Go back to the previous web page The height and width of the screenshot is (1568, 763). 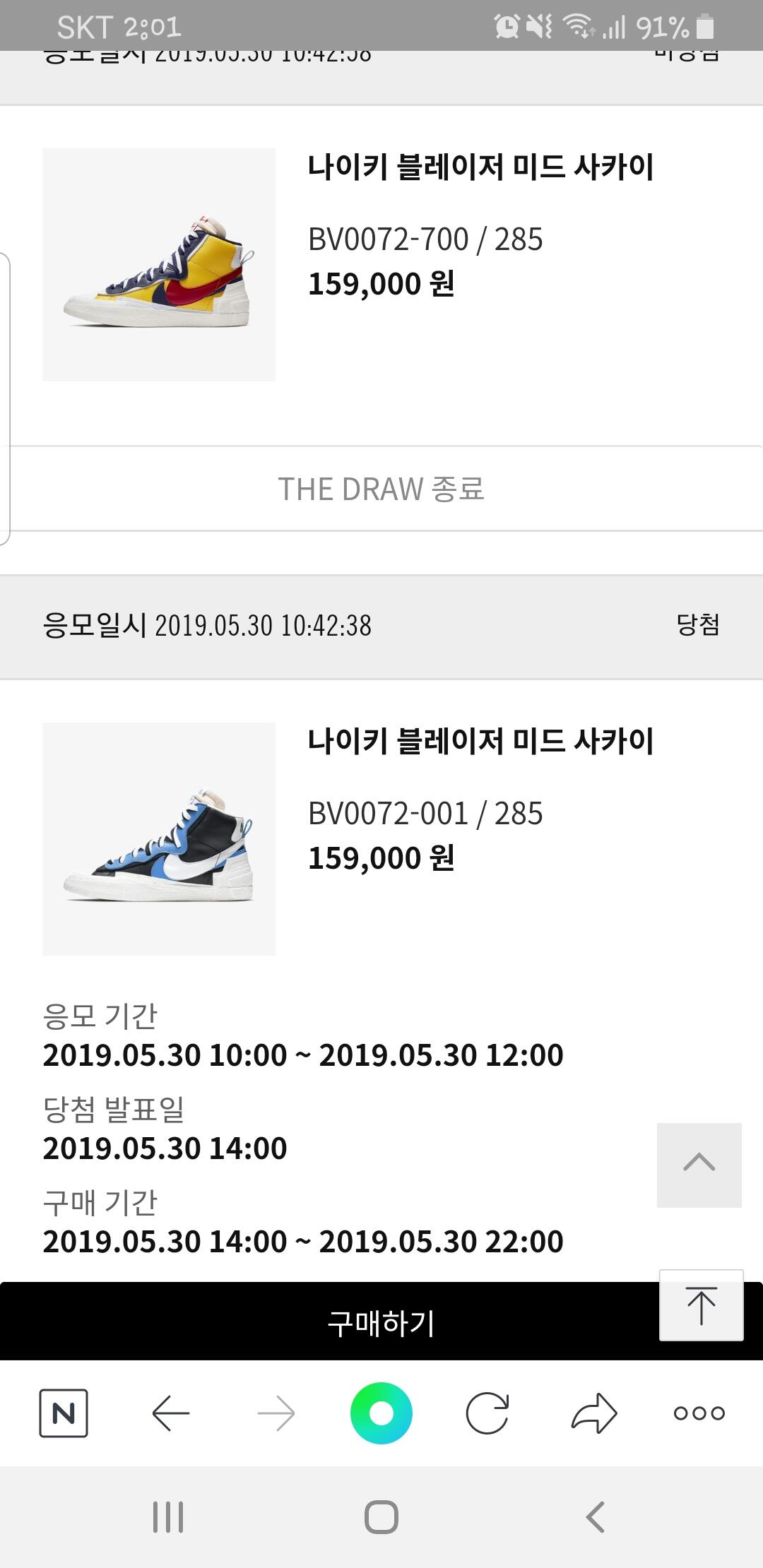click(x=170, y=1413)
